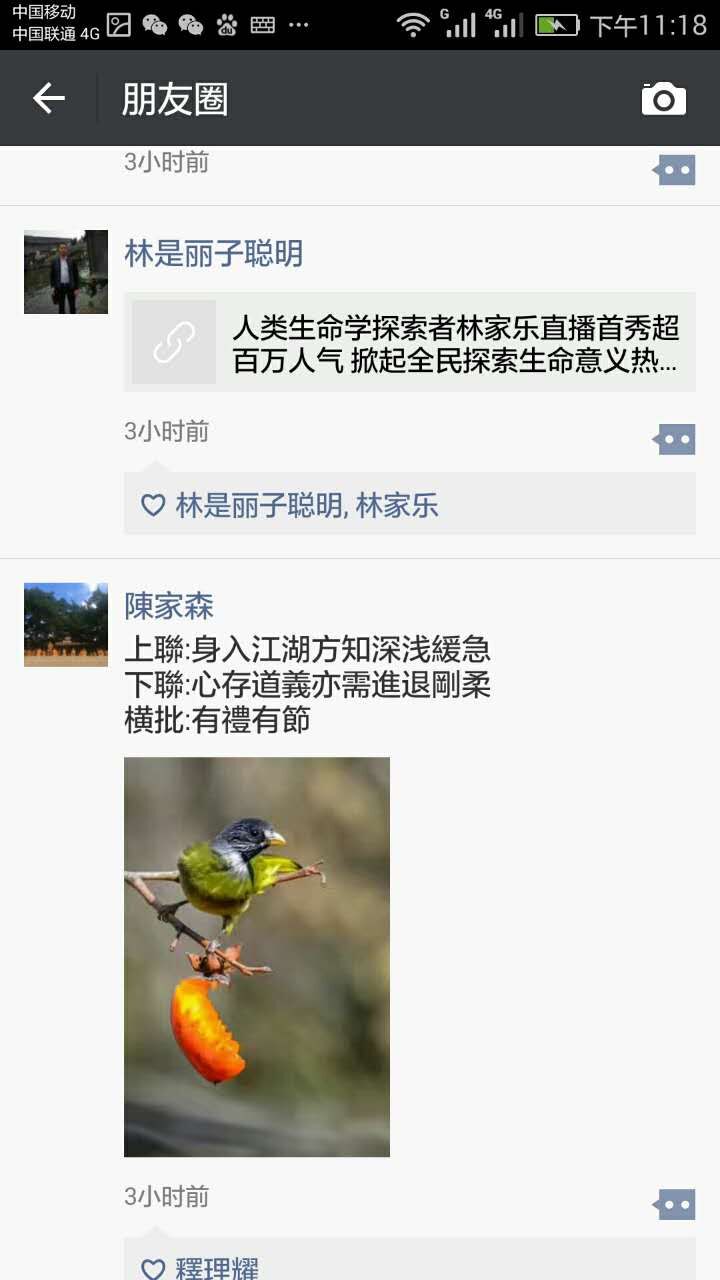Open 陳家森's avatar

click(x=66, y=624)
